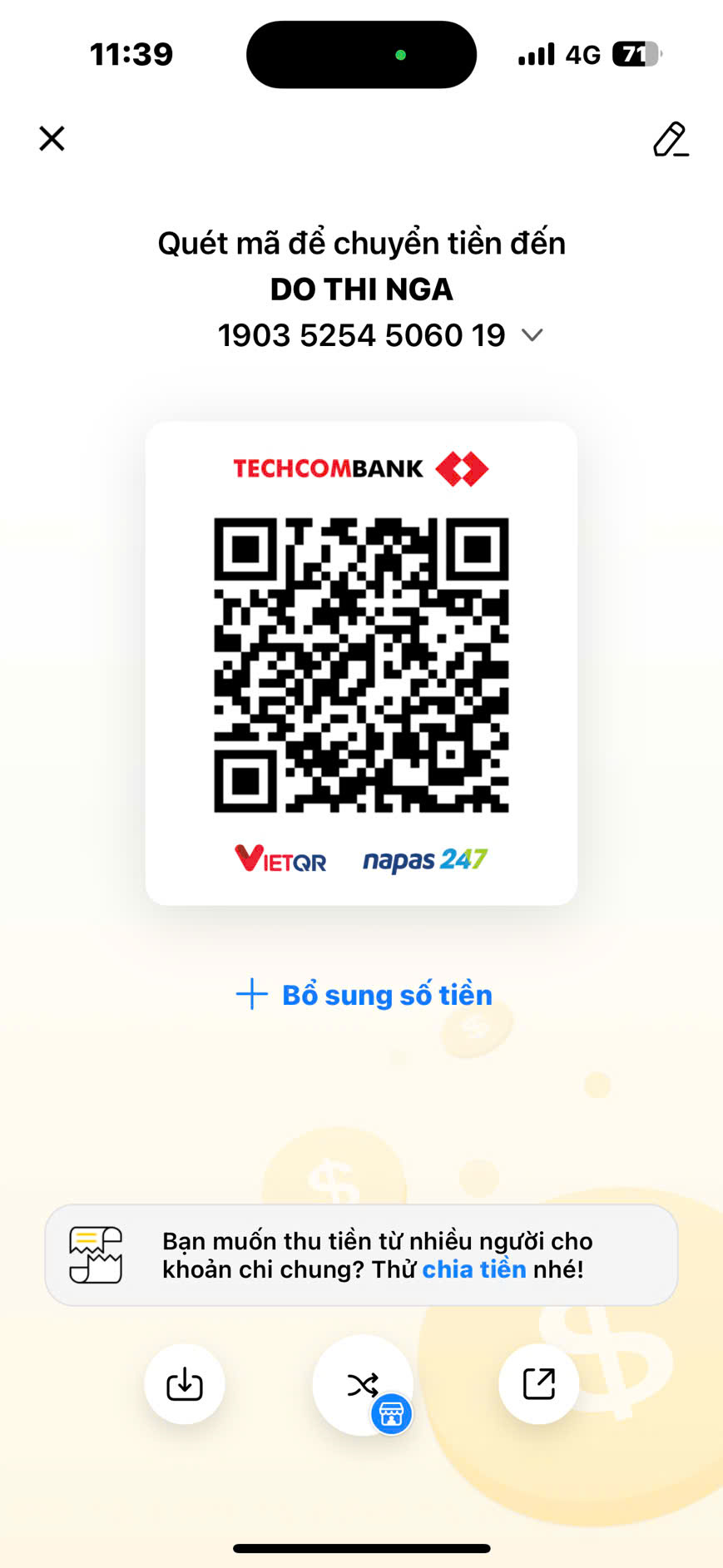Open the chia tiền link
This screenshot has width=723, height=1568.
pyautogui.click(x=474, y=1269)
